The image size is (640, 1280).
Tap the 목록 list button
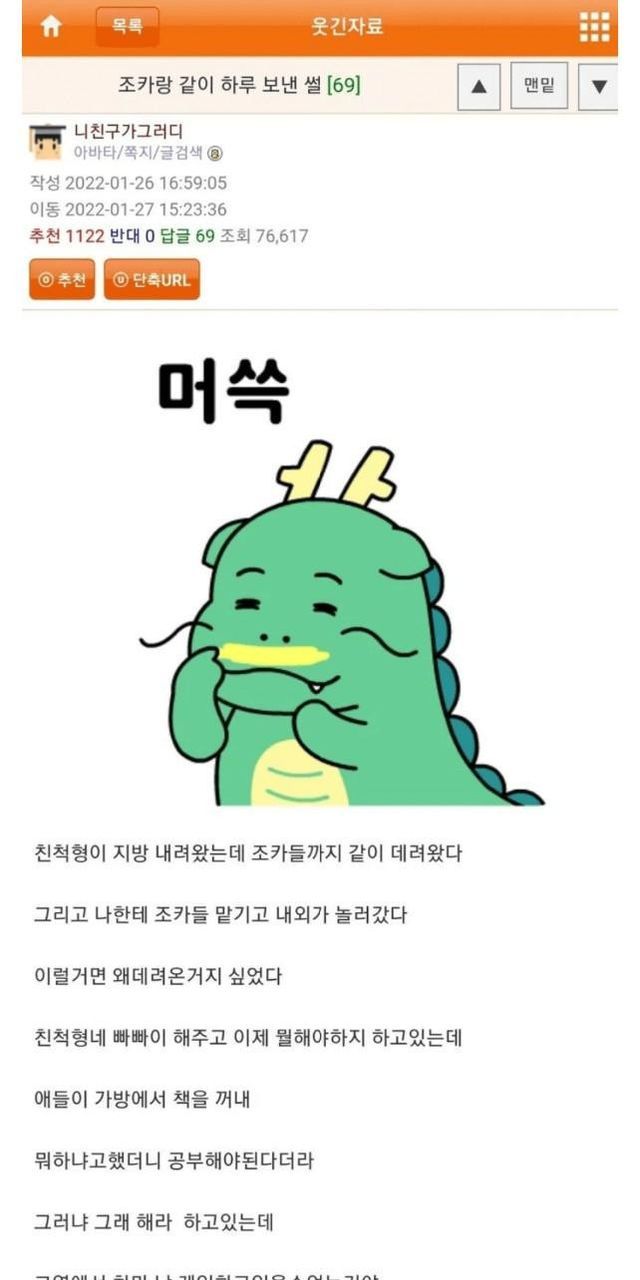coord(126,27)
